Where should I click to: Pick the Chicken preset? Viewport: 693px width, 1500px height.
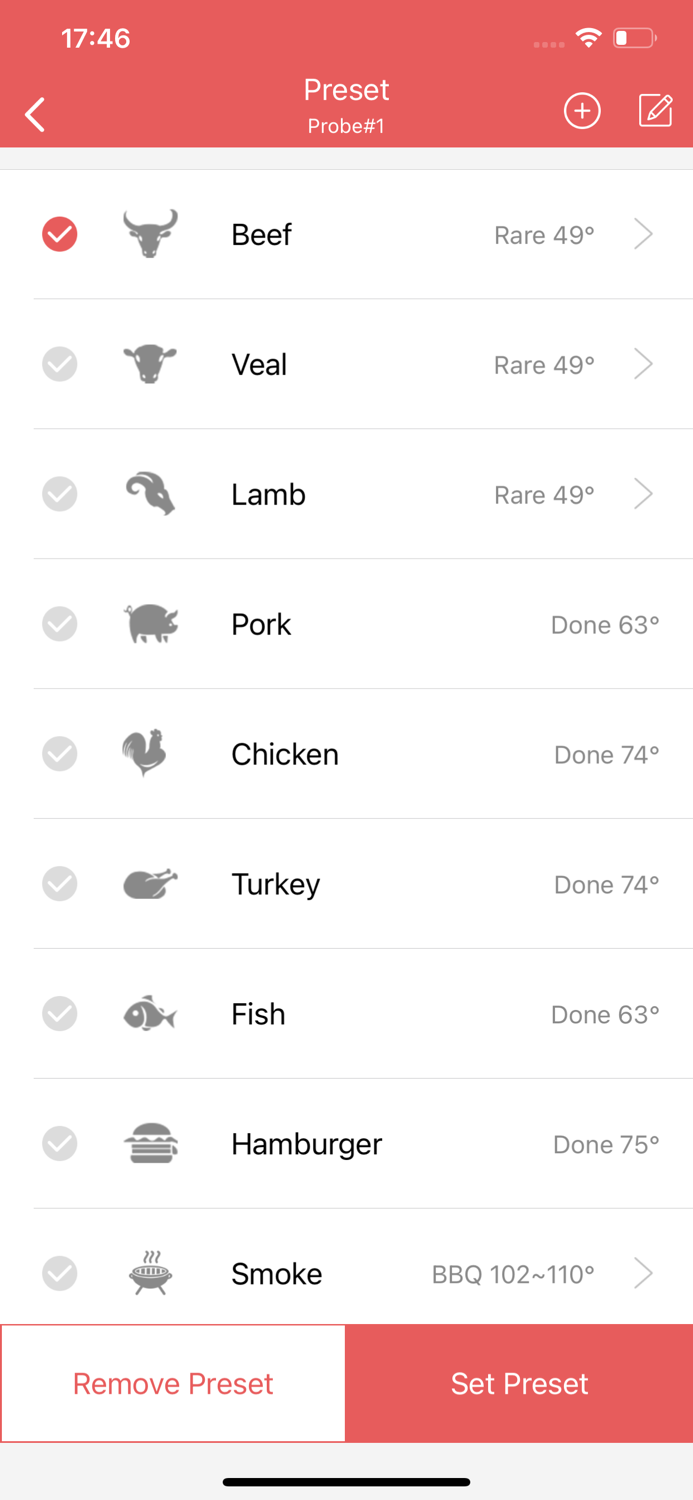(285, 754)
